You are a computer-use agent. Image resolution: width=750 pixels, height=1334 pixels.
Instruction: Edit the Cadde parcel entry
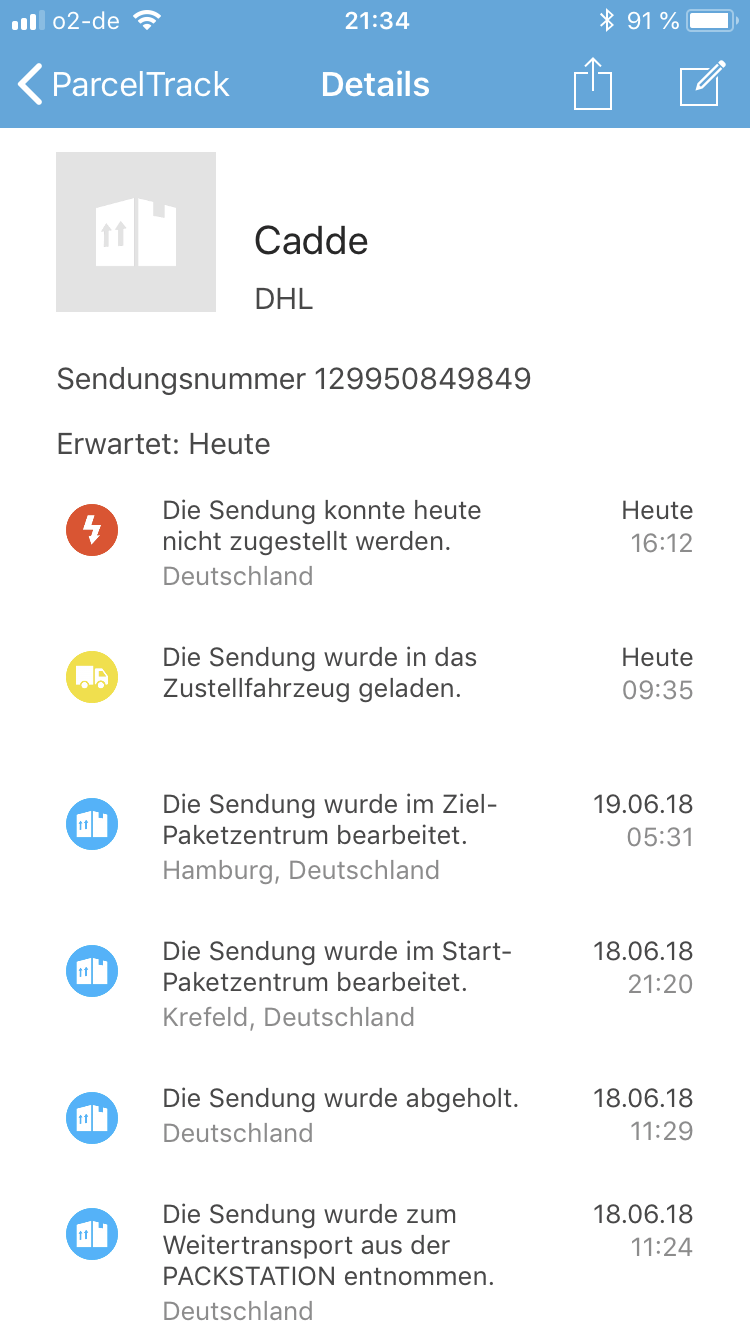click(701, 84)
